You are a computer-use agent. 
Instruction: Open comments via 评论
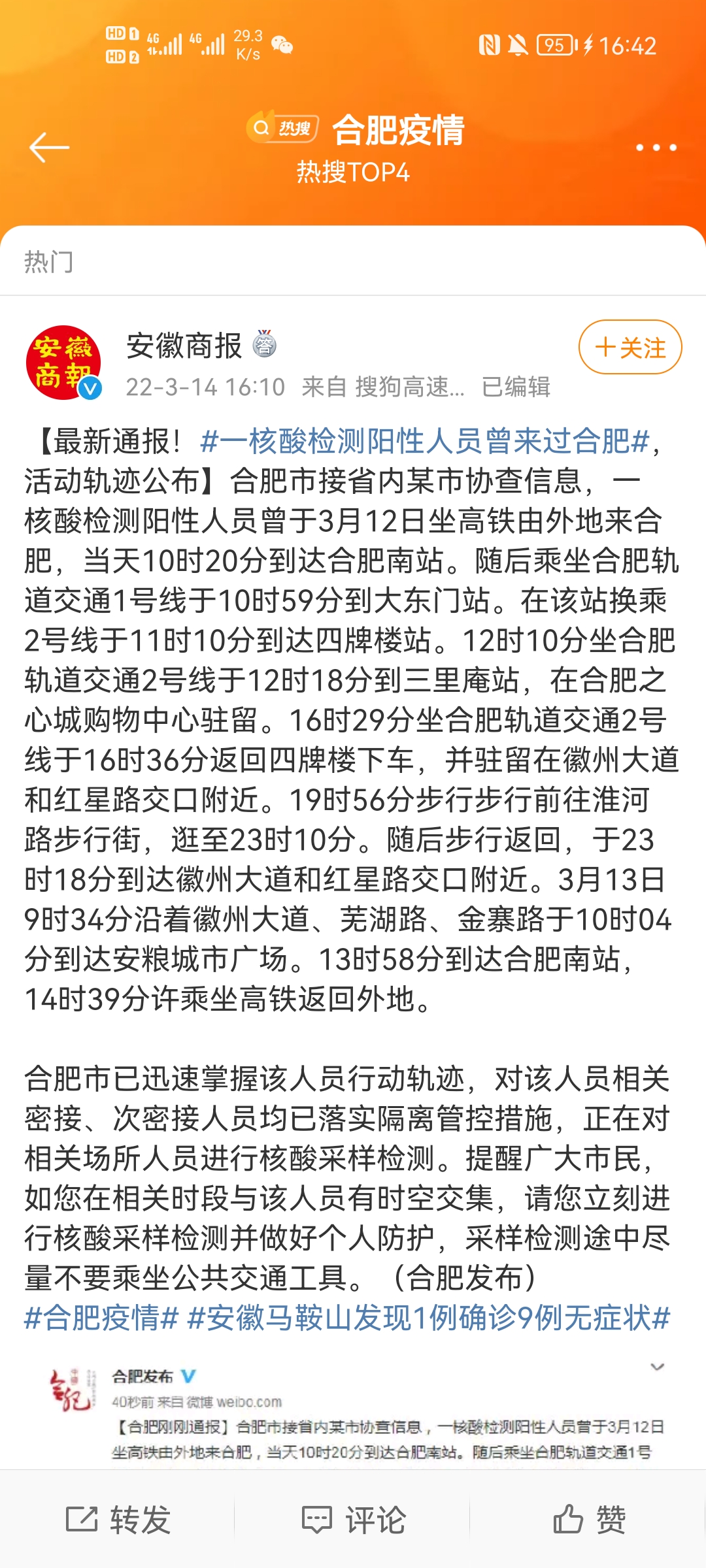tap(354, 1519)
